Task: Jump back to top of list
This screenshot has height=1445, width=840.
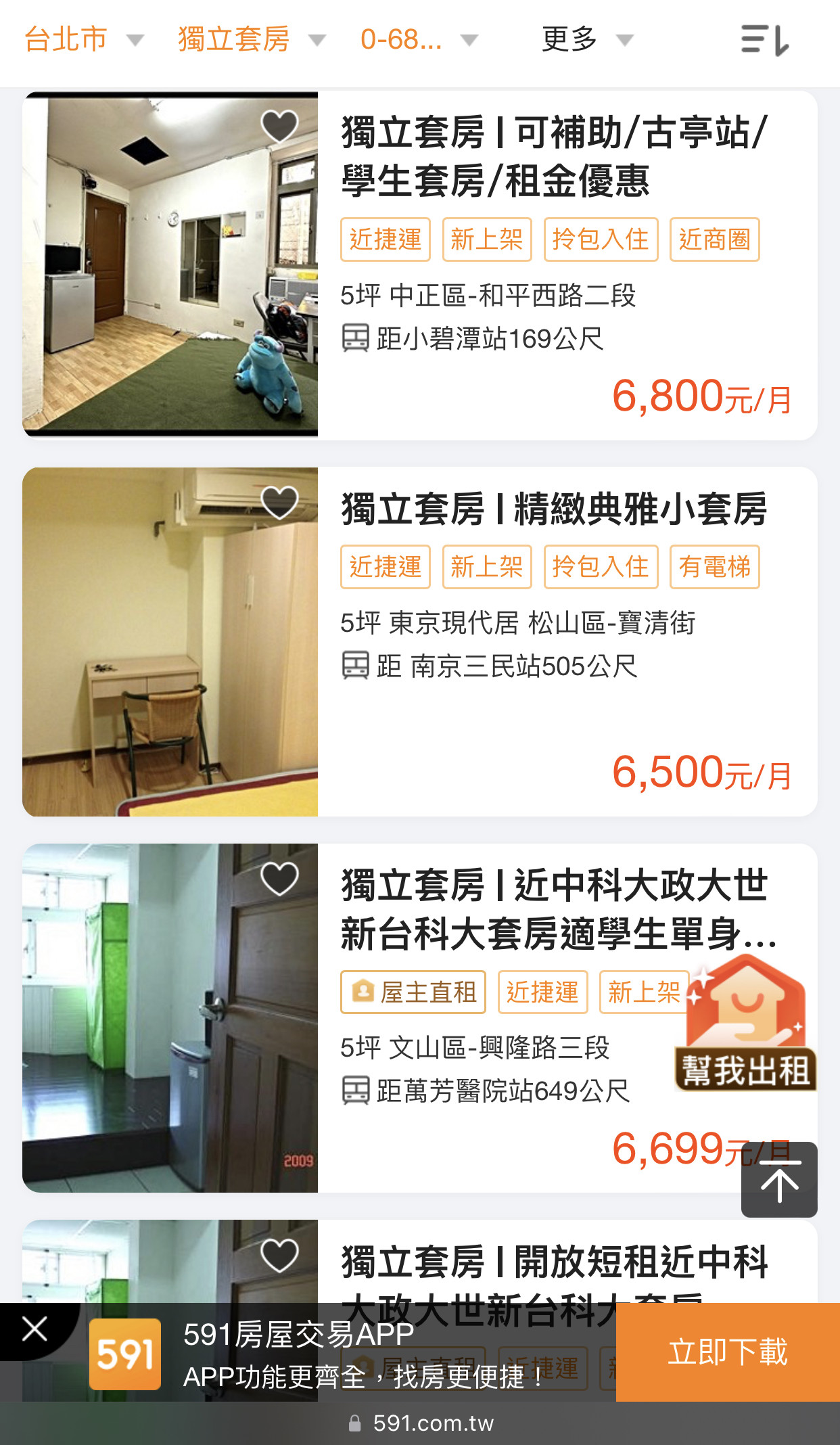Action: coord(779,1180)
